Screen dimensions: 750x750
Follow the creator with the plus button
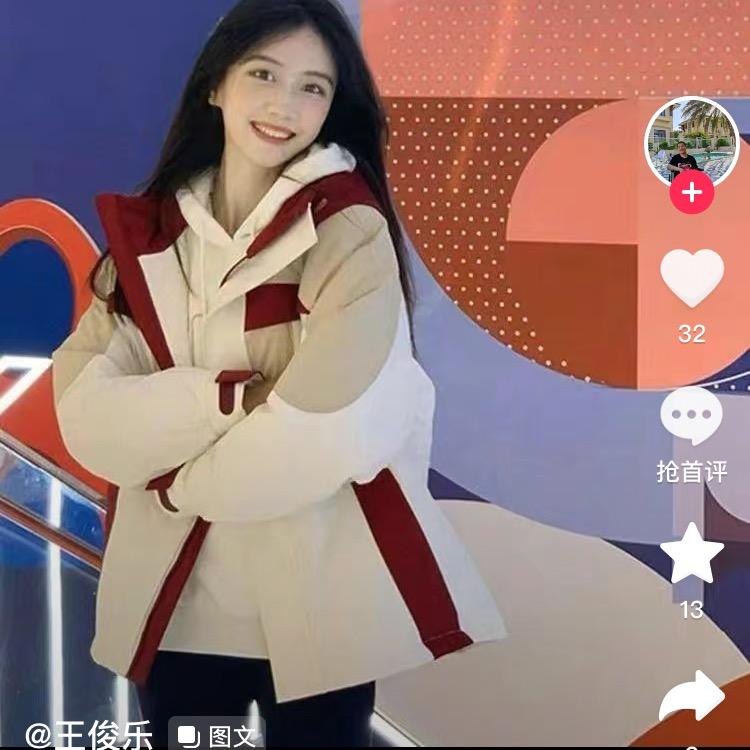(691, 192)
